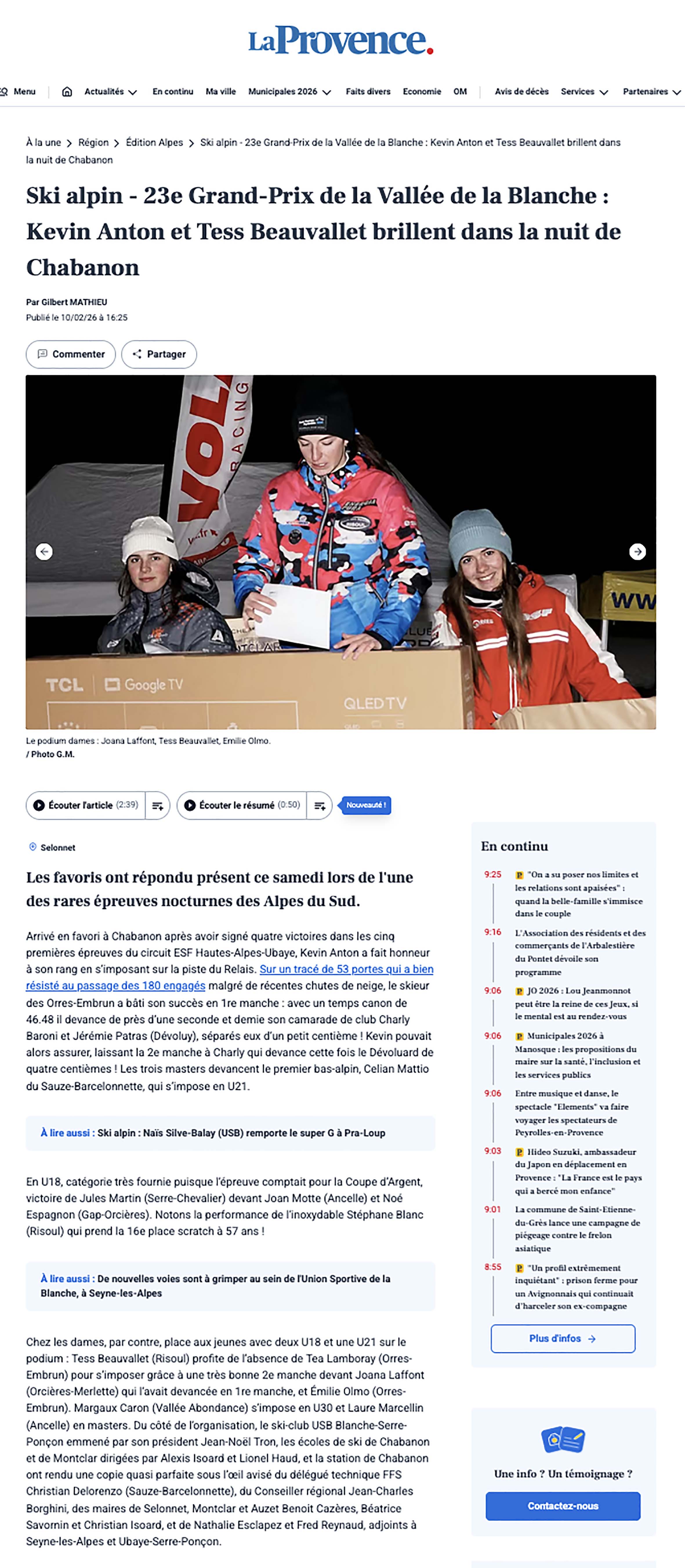Expand the Actualités dropdown
Screen dimensions: 685x1568
pos(110,91)
